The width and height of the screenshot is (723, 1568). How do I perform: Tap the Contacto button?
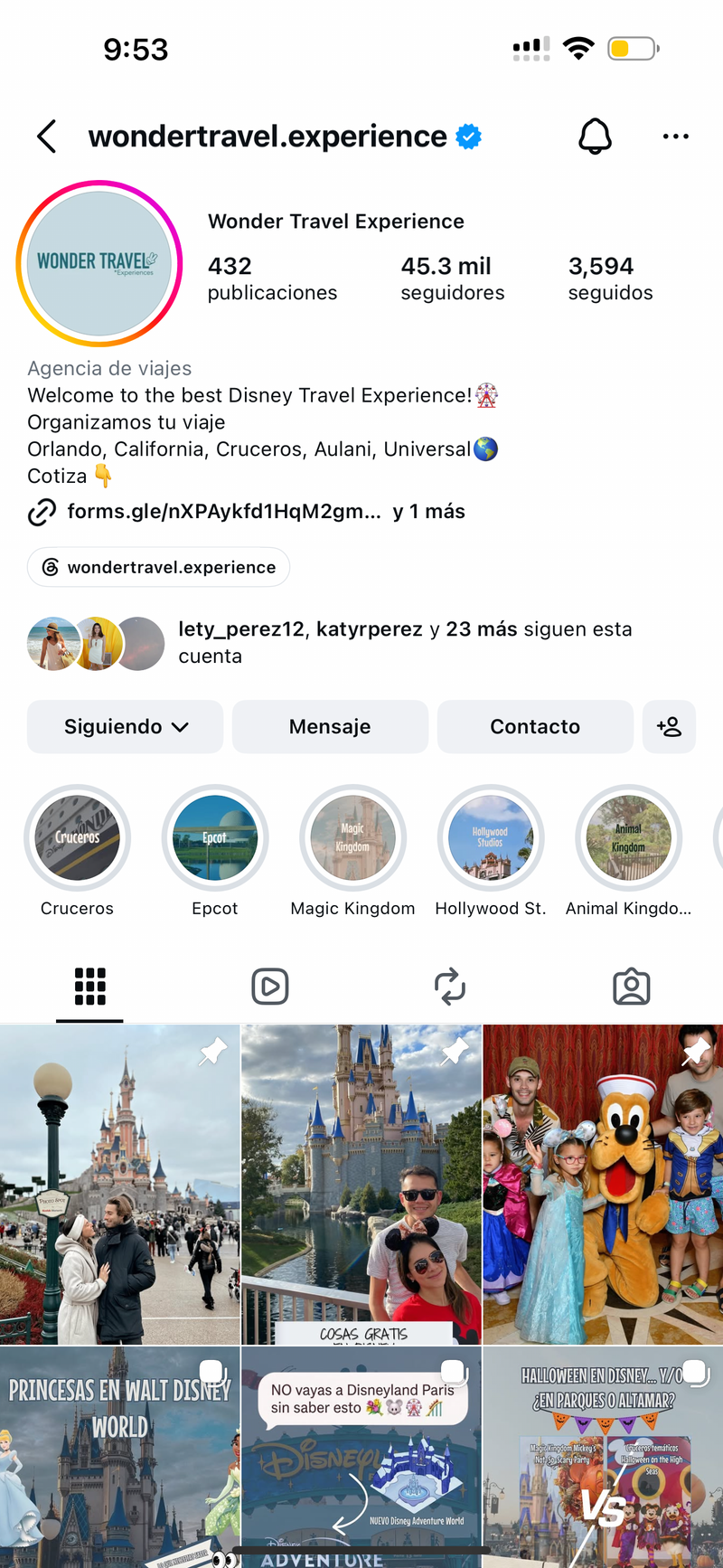click(x=535, y=727)
